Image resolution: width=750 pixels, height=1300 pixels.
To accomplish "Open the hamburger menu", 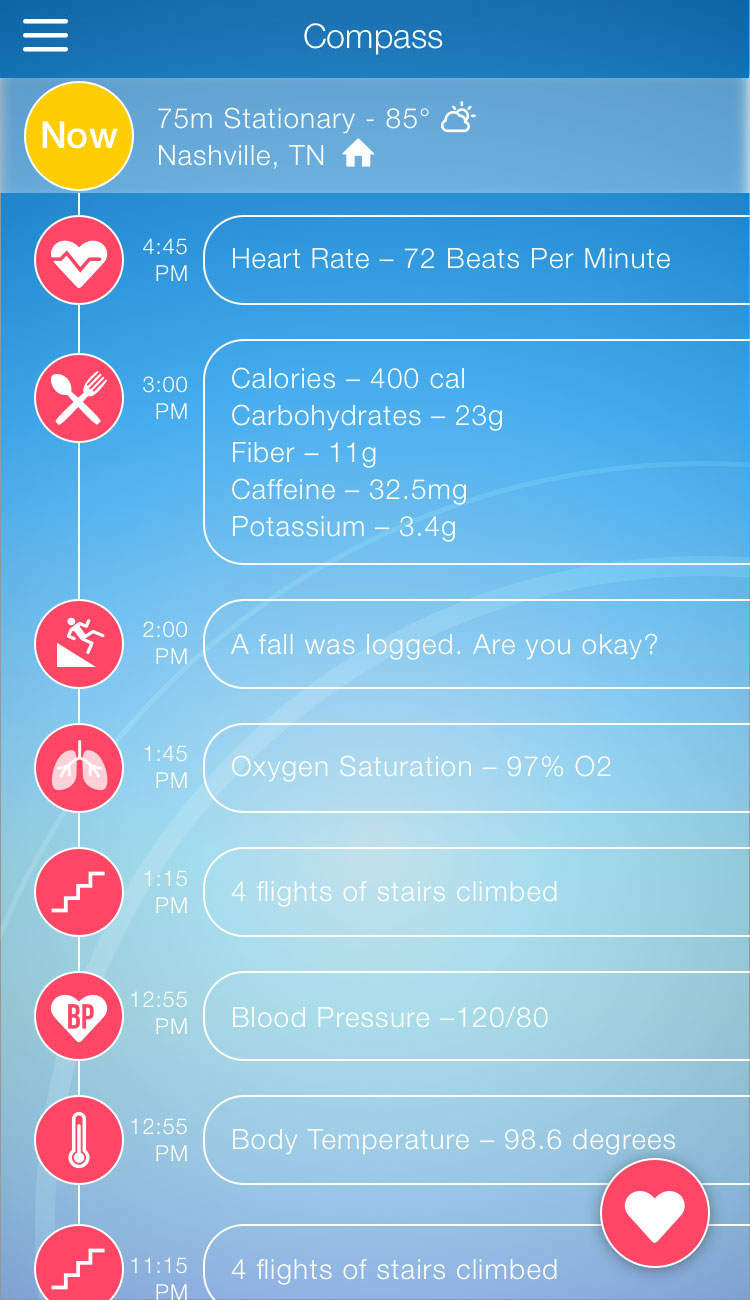I will pyautogui.click(x=45, y=37).
